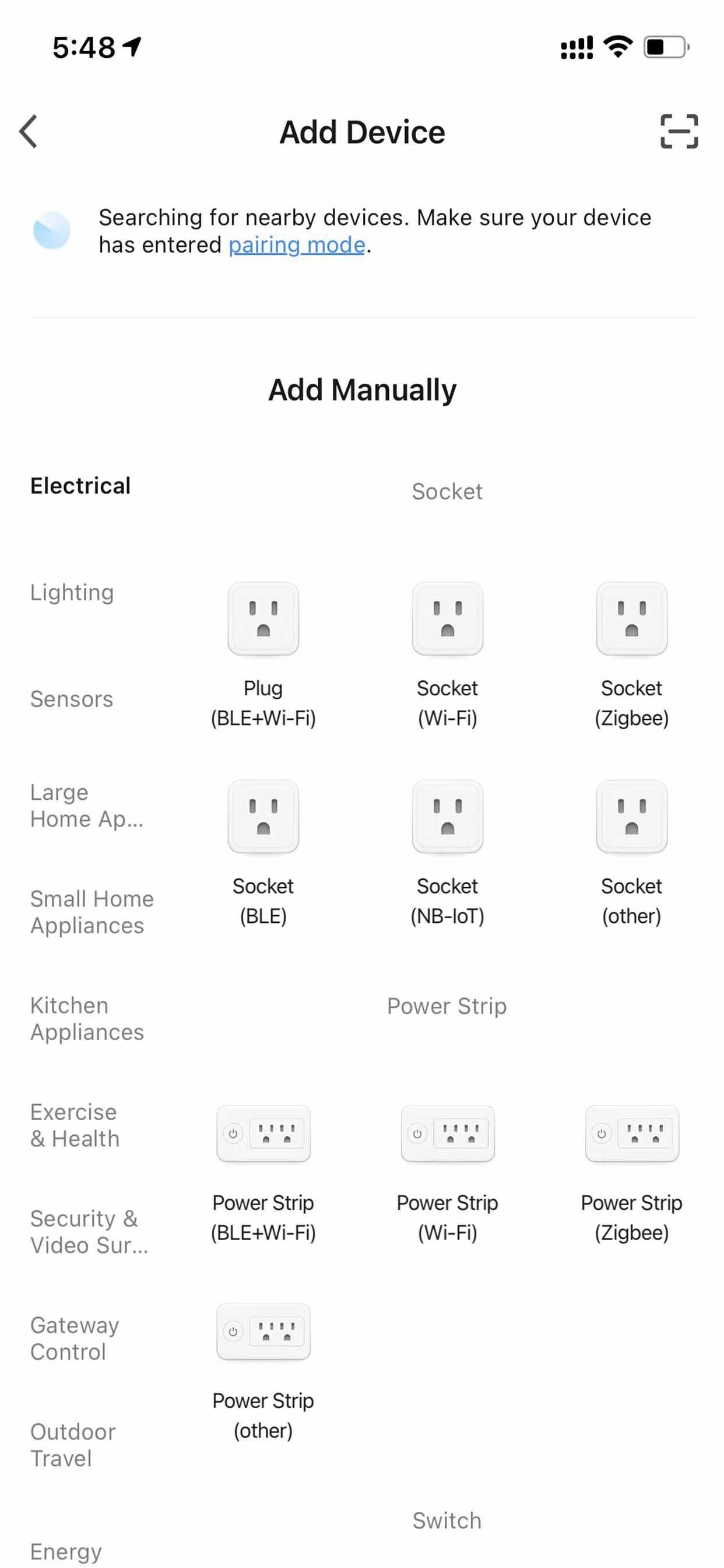This screenshot has width=724, height=1568.
Task: Open the QR scan icon
Action: tap(679, 131)
